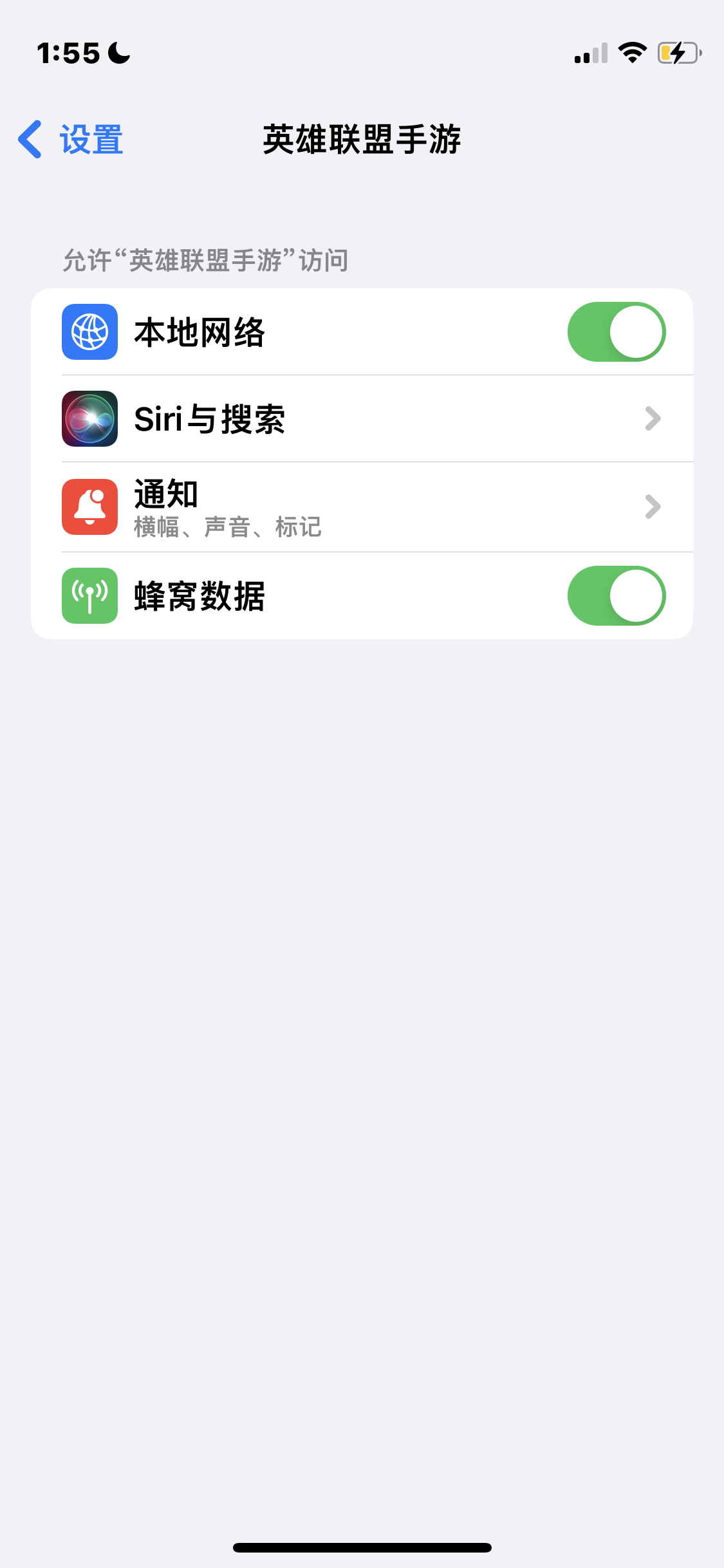
Task: Open 通知 settings
Action: click(x=362, y=507)
